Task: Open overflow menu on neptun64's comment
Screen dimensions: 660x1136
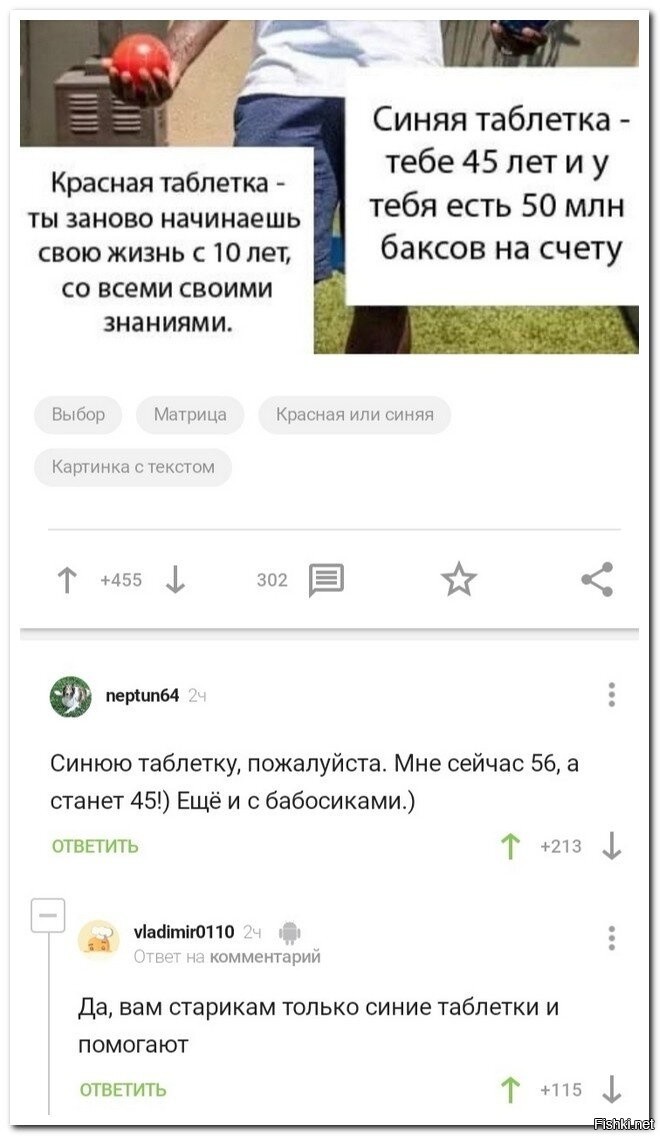Action: point(611,695)
